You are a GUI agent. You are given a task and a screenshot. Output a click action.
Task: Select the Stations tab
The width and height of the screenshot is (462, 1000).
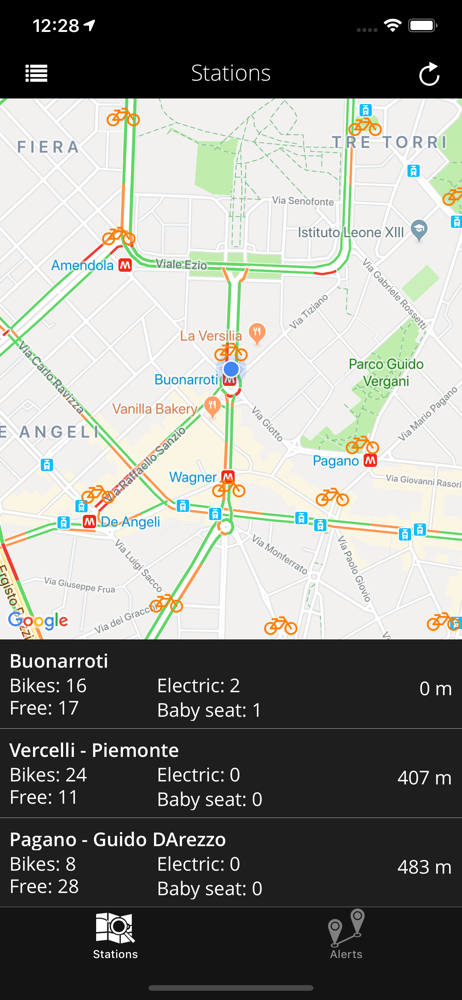coord(115,936)
